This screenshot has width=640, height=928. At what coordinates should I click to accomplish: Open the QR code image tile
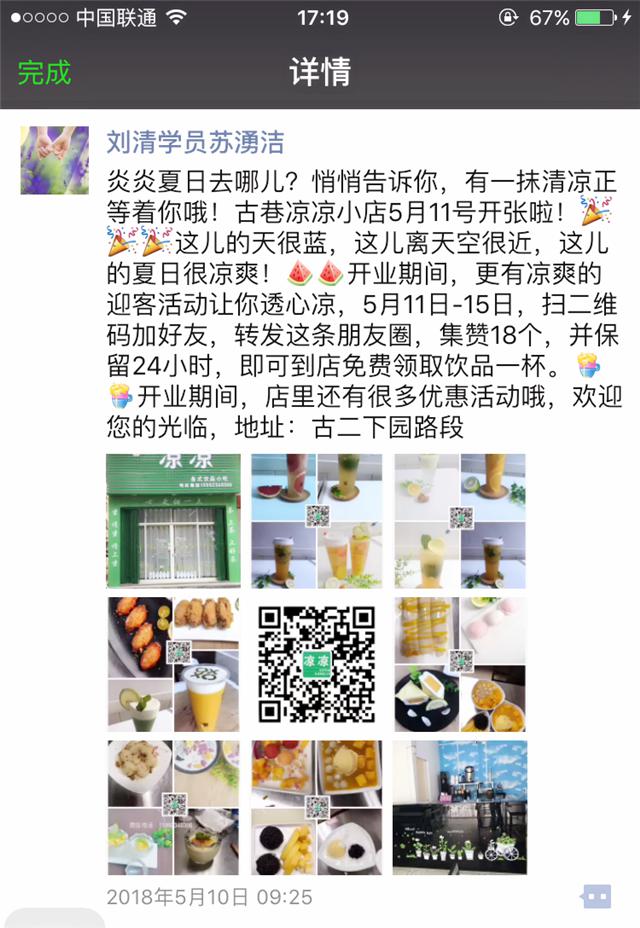(316, 664)
